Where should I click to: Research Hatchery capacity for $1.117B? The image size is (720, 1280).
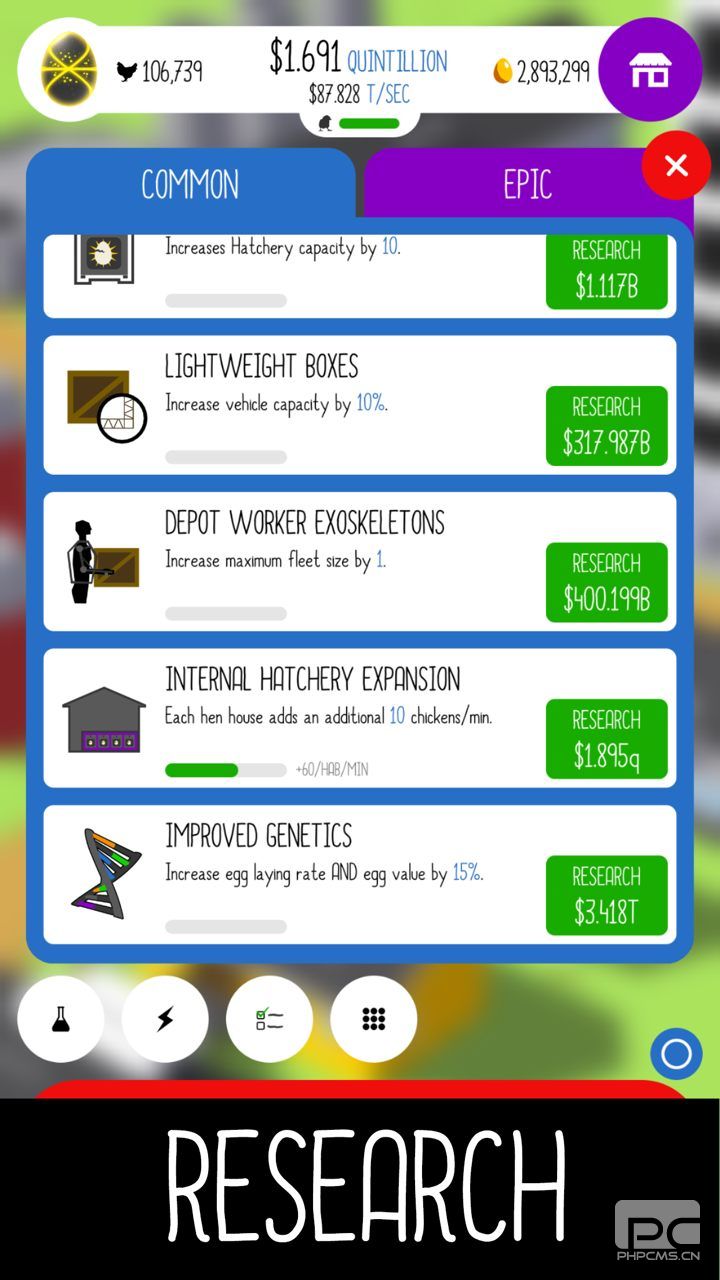click(x=606, y=272)
